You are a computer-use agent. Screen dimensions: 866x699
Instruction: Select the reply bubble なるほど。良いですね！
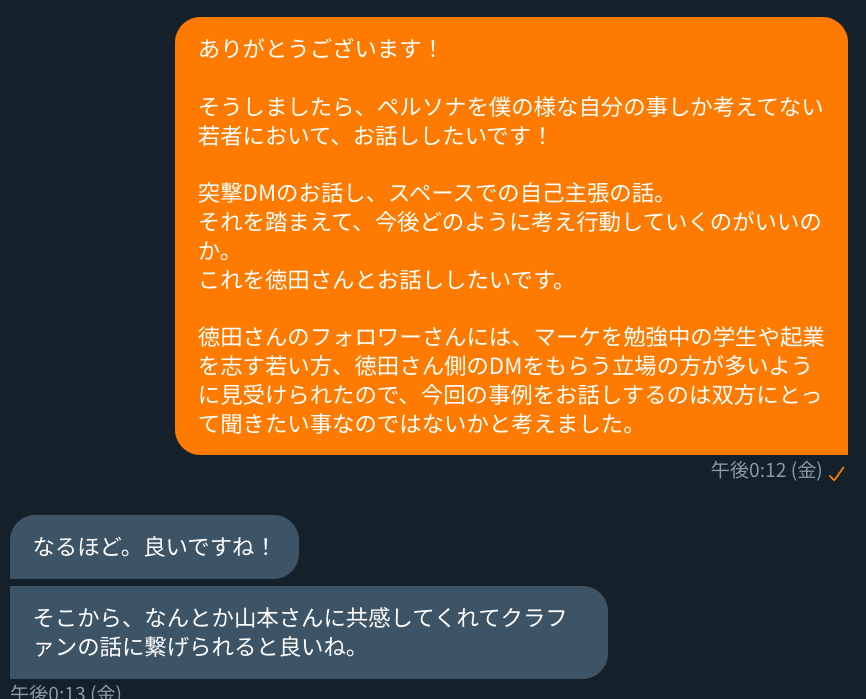click(x=154, y=547)
